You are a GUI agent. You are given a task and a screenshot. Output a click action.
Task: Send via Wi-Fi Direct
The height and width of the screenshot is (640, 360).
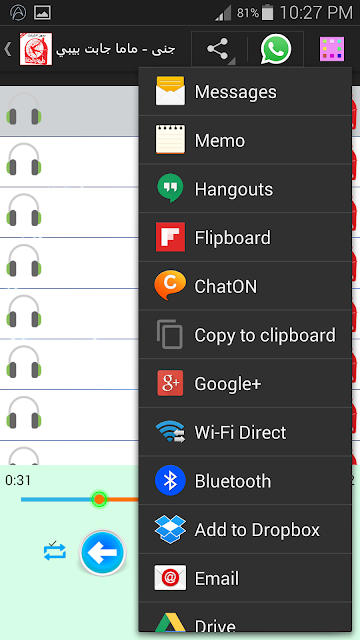click(245, 432)
